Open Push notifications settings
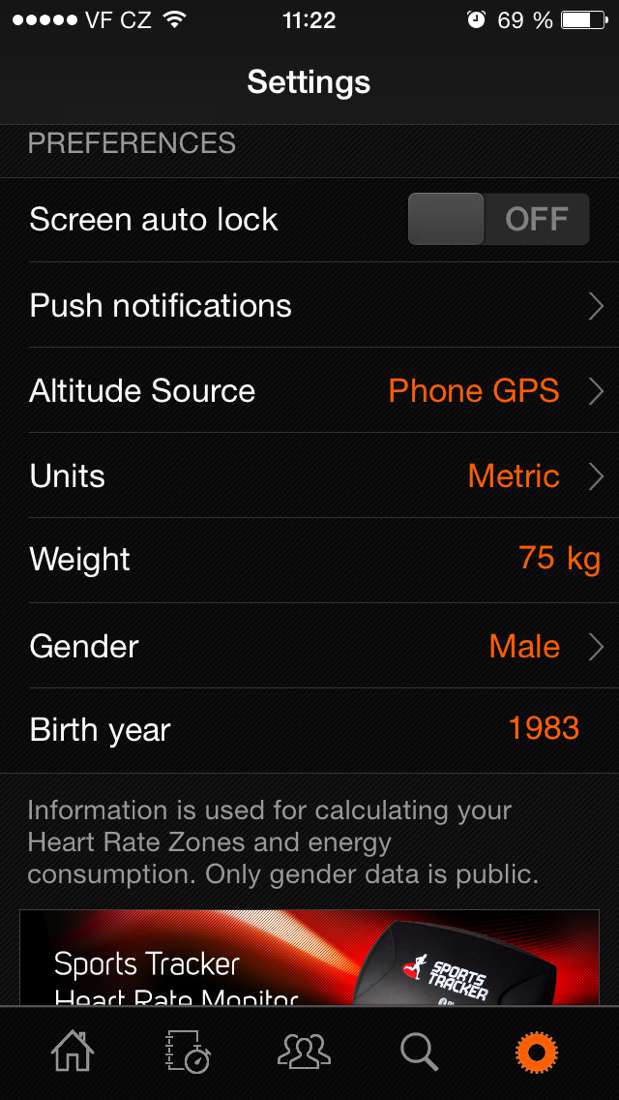Image resolution: width=619 pixels, height=1100 pixels. click(x=310, y=306)
